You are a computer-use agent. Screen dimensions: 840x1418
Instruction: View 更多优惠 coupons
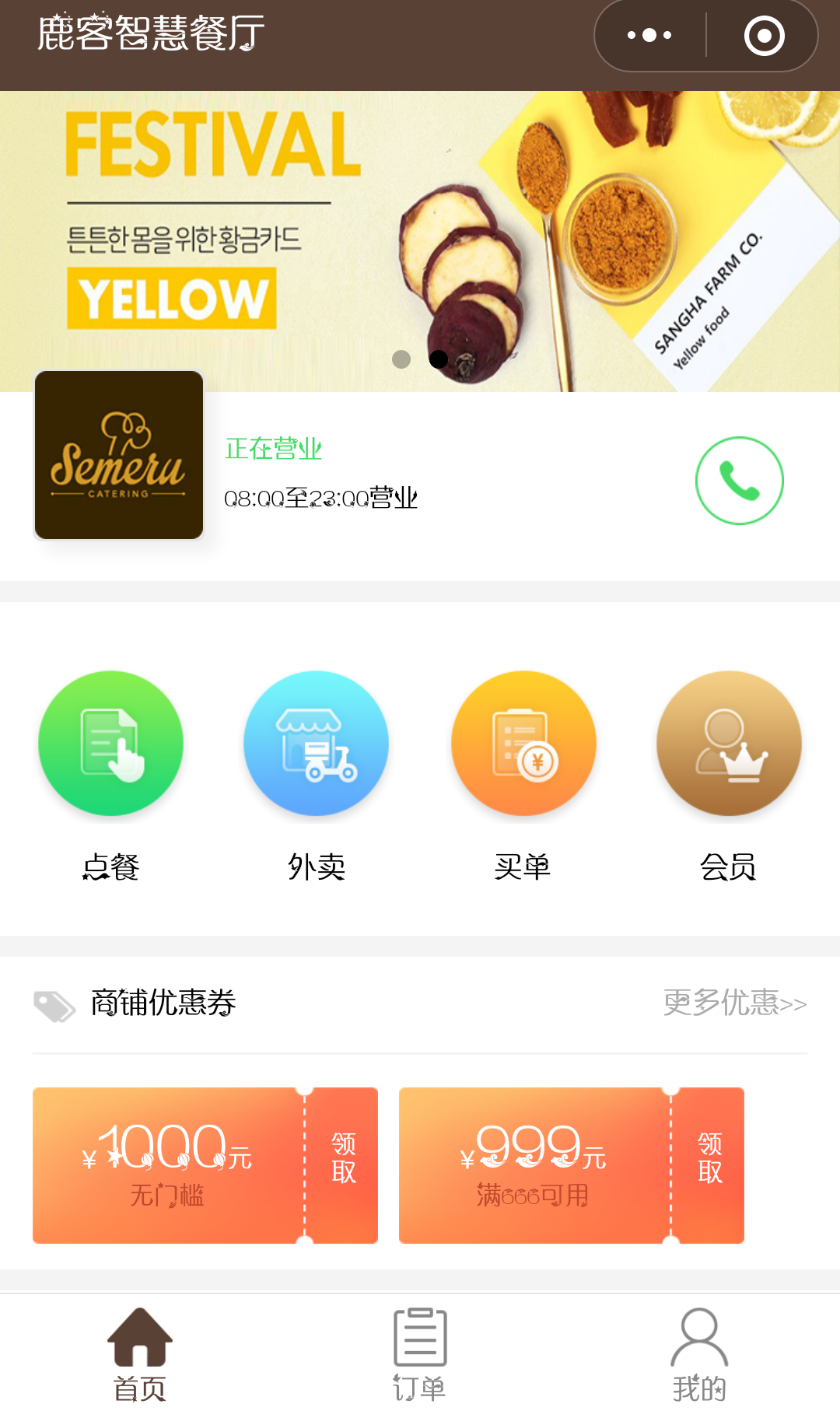734,1003
